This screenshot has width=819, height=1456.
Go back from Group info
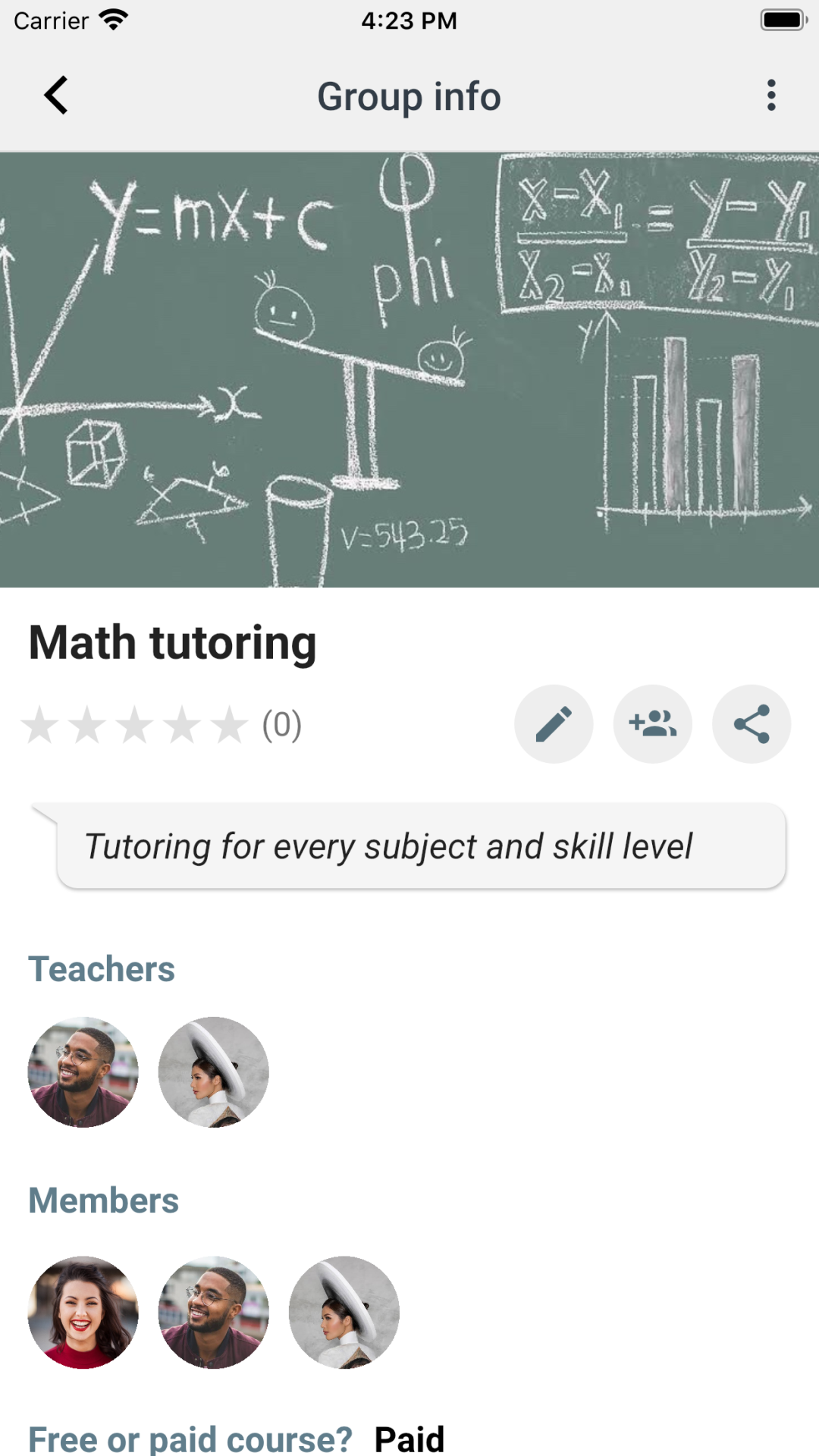[56, 96]
